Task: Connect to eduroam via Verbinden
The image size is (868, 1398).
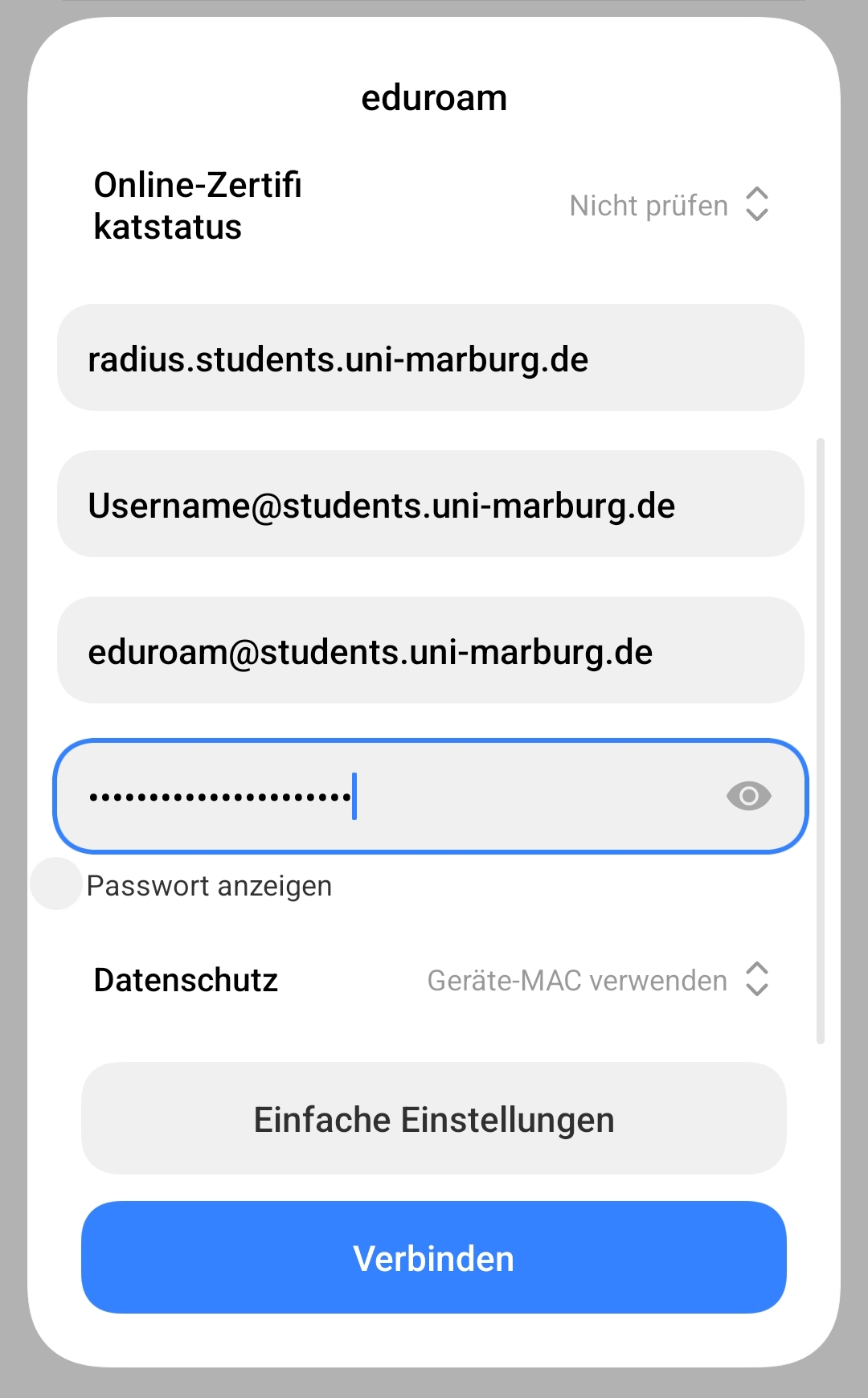Action: (434, 1257)
